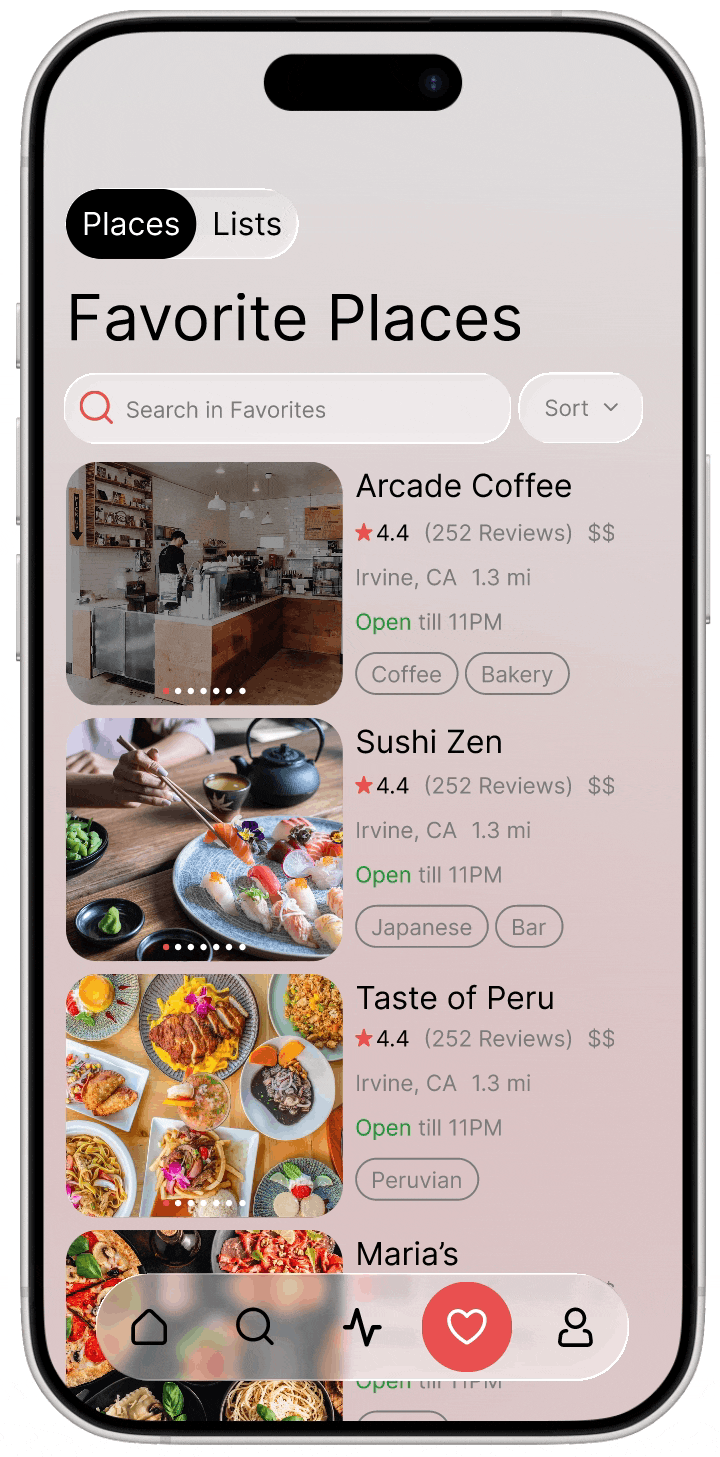Select the Places segment
The width and height of the screenshot is (720, 1457).
[x=131, y=224]
